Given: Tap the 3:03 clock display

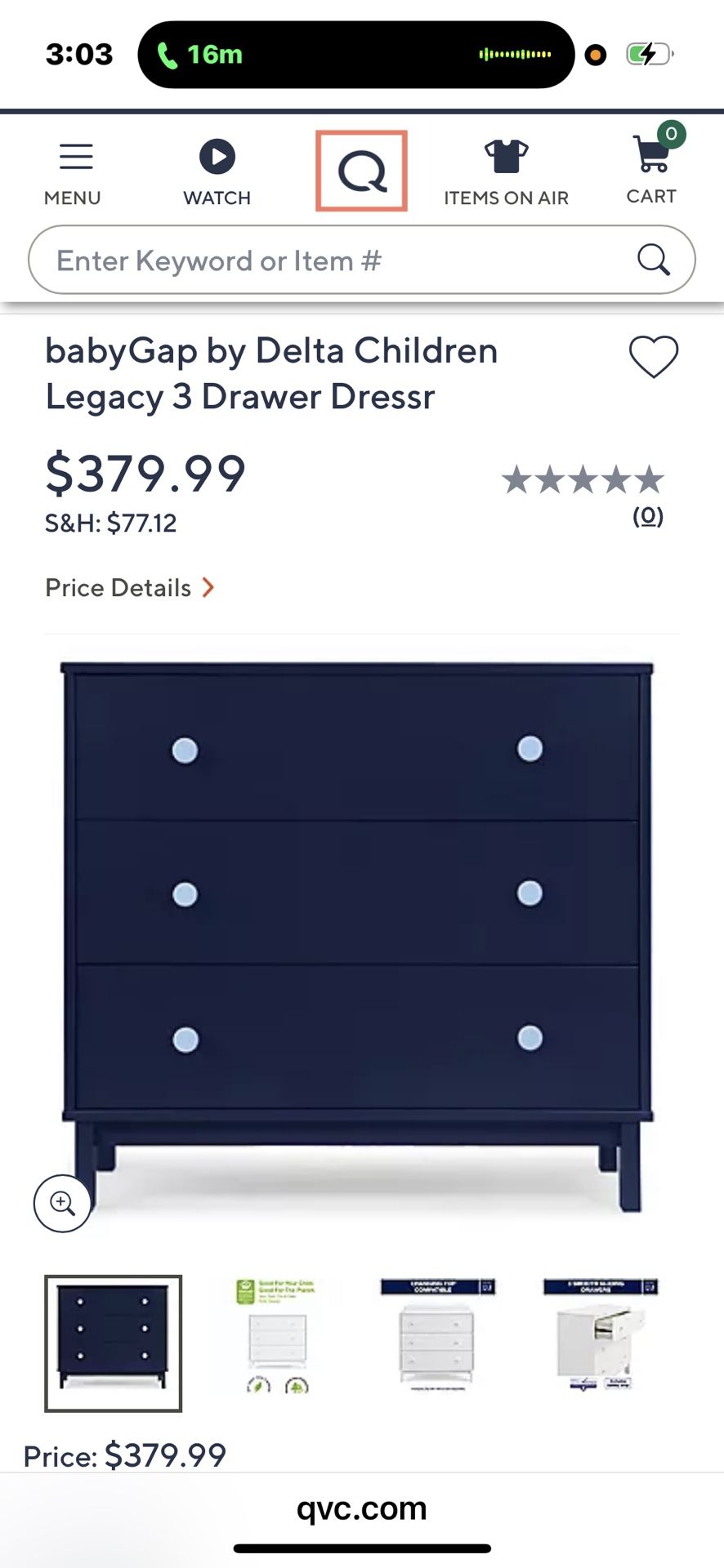Looking at the screenshot, I should coord(78,53).
